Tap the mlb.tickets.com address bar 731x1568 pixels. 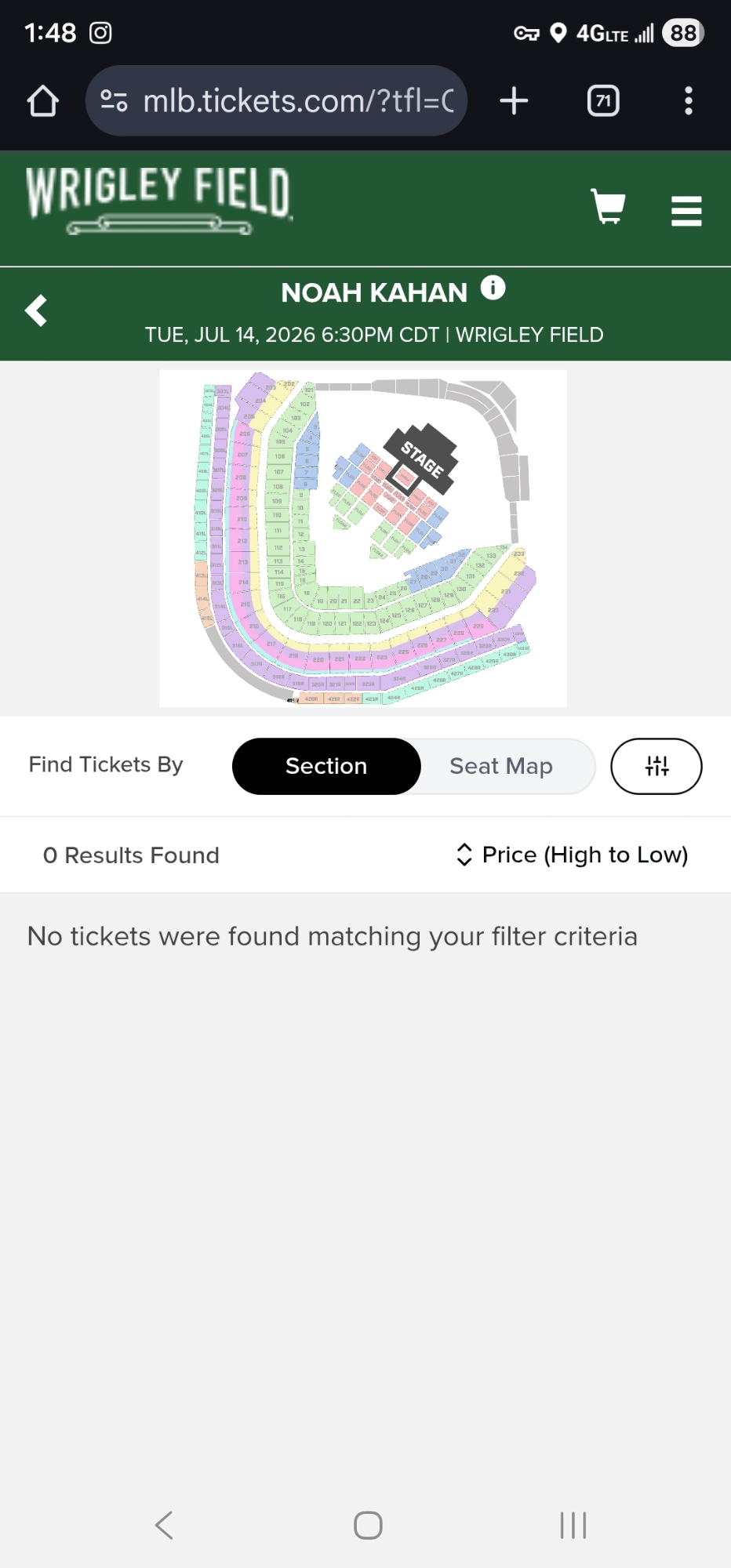tap(276, 101)
